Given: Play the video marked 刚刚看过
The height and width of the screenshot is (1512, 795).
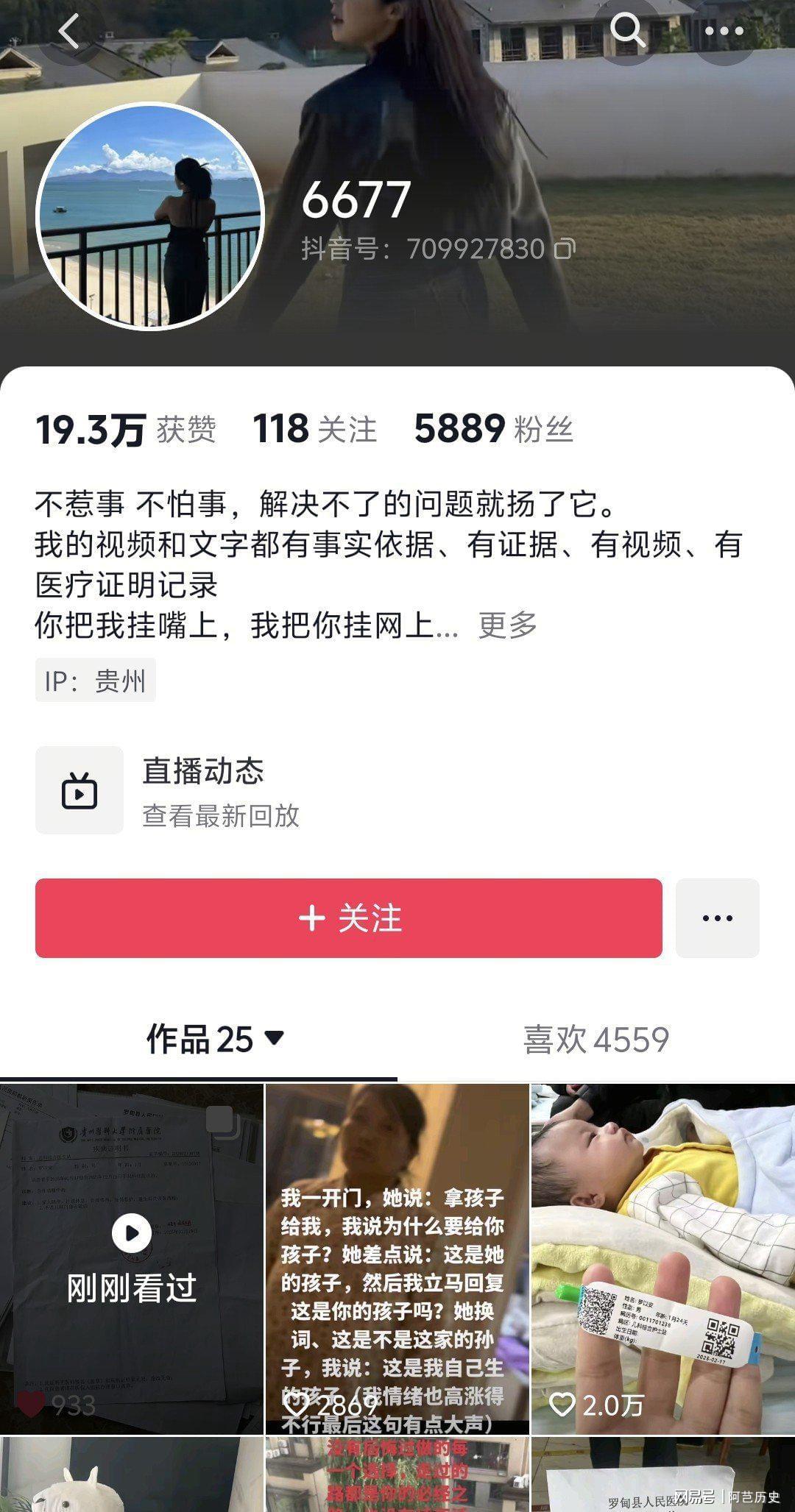Looking at the screenshot, I should [132, 1258].
